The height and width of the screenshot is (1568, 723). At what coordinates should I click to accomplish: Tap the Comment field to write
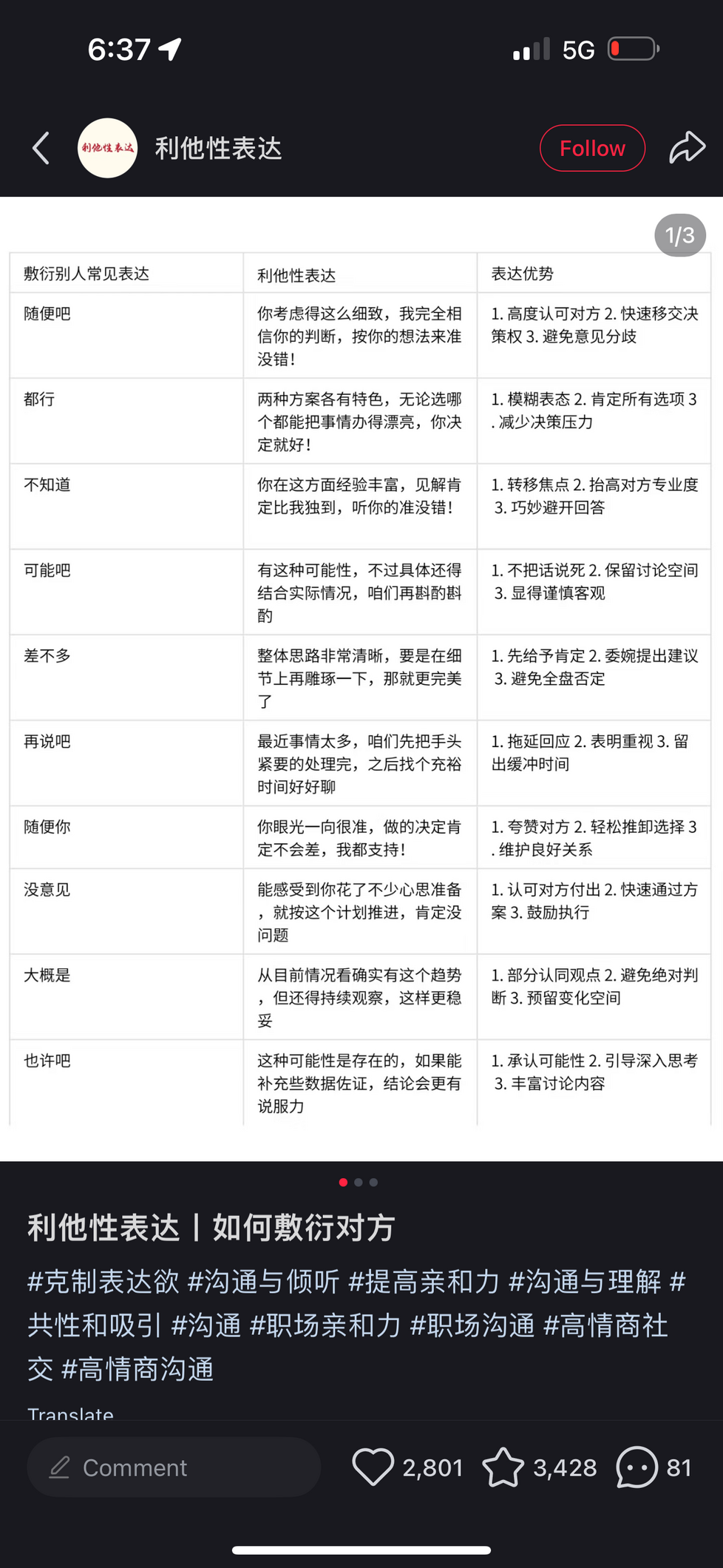(x=174, y=1467)
